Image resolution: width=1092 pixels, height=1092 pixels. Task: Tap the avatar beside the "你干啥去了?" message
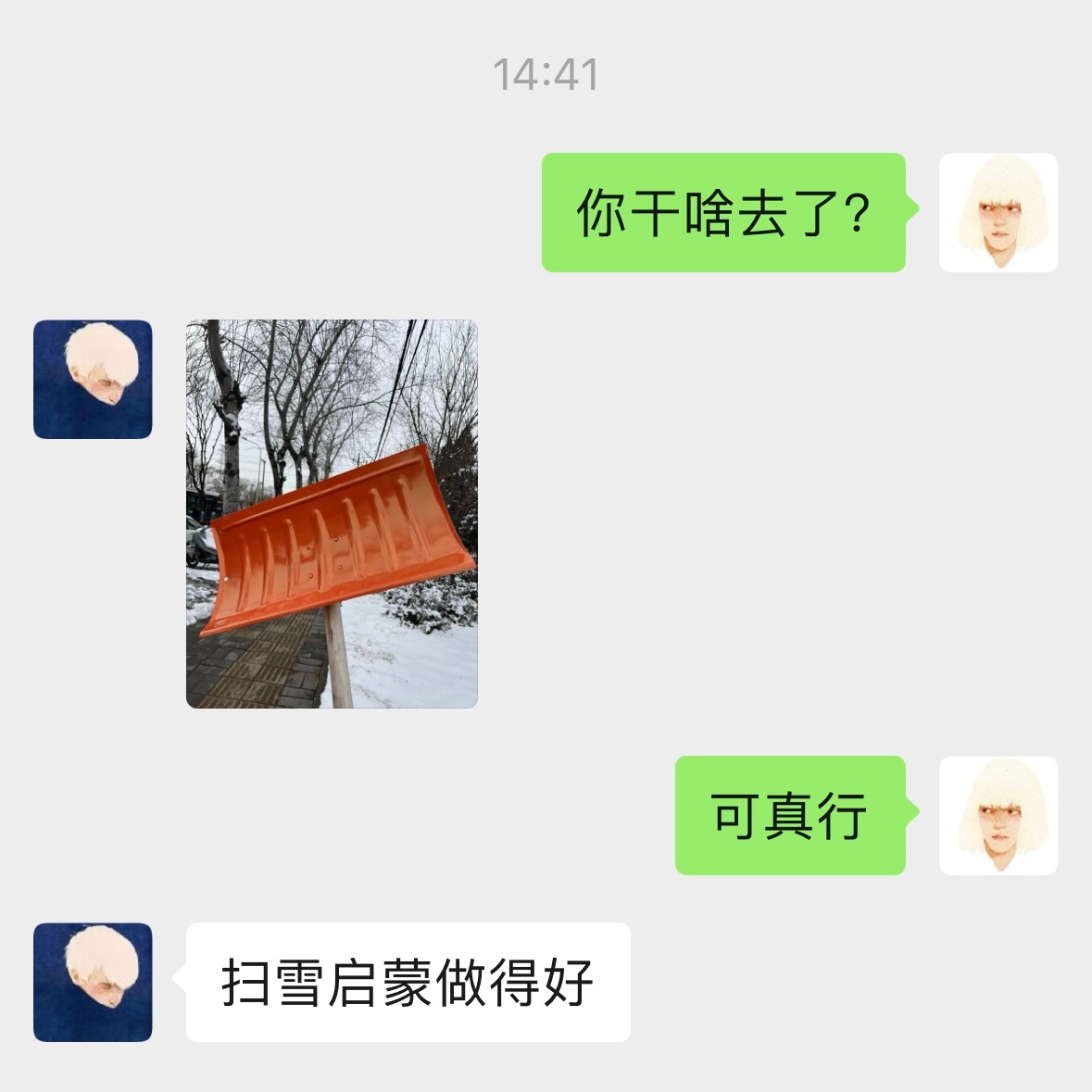point(998,212)
